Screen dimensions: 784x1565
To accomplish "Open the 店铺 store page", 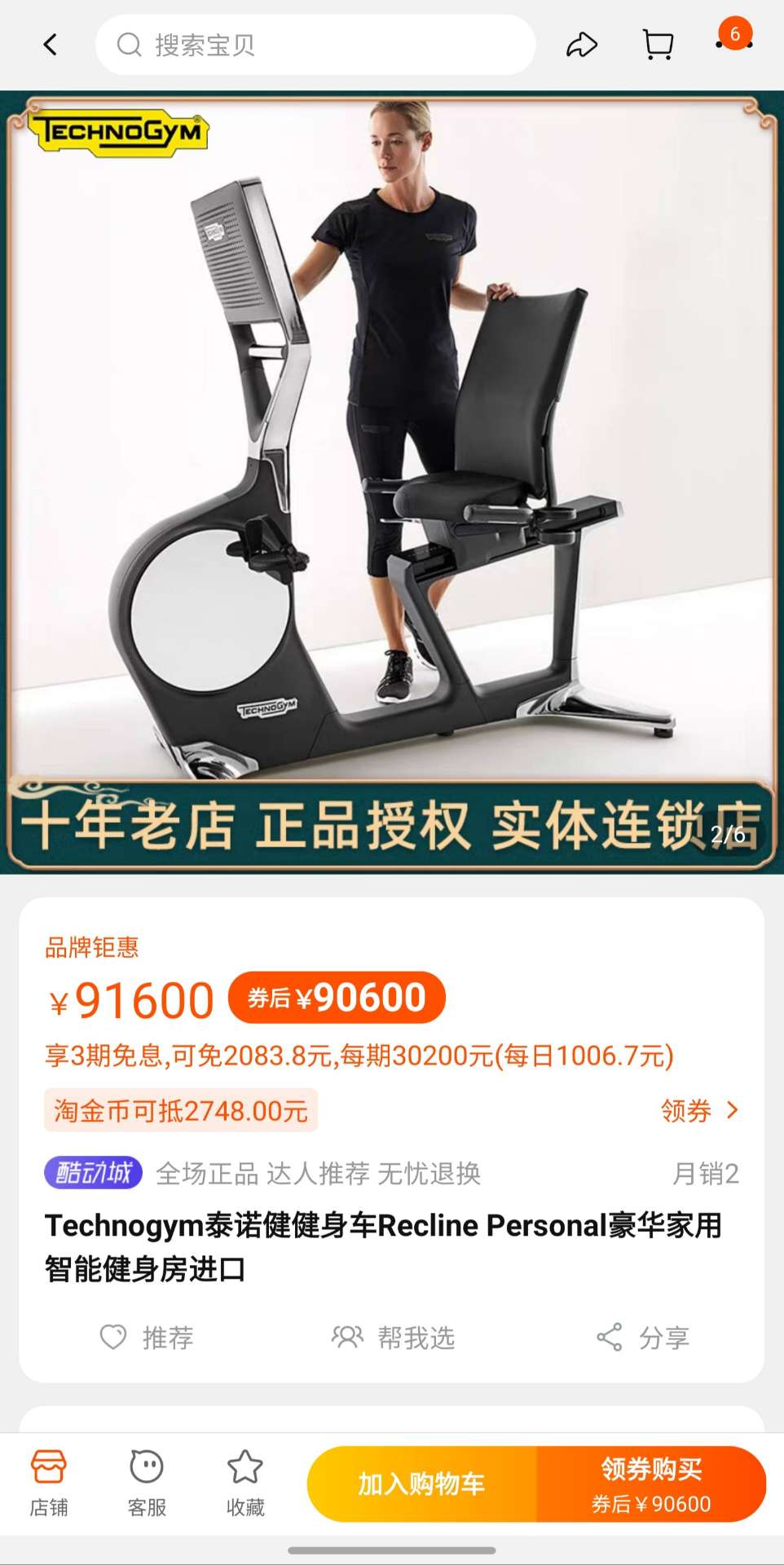I will pyautogui.click(x=49, y=1483).
